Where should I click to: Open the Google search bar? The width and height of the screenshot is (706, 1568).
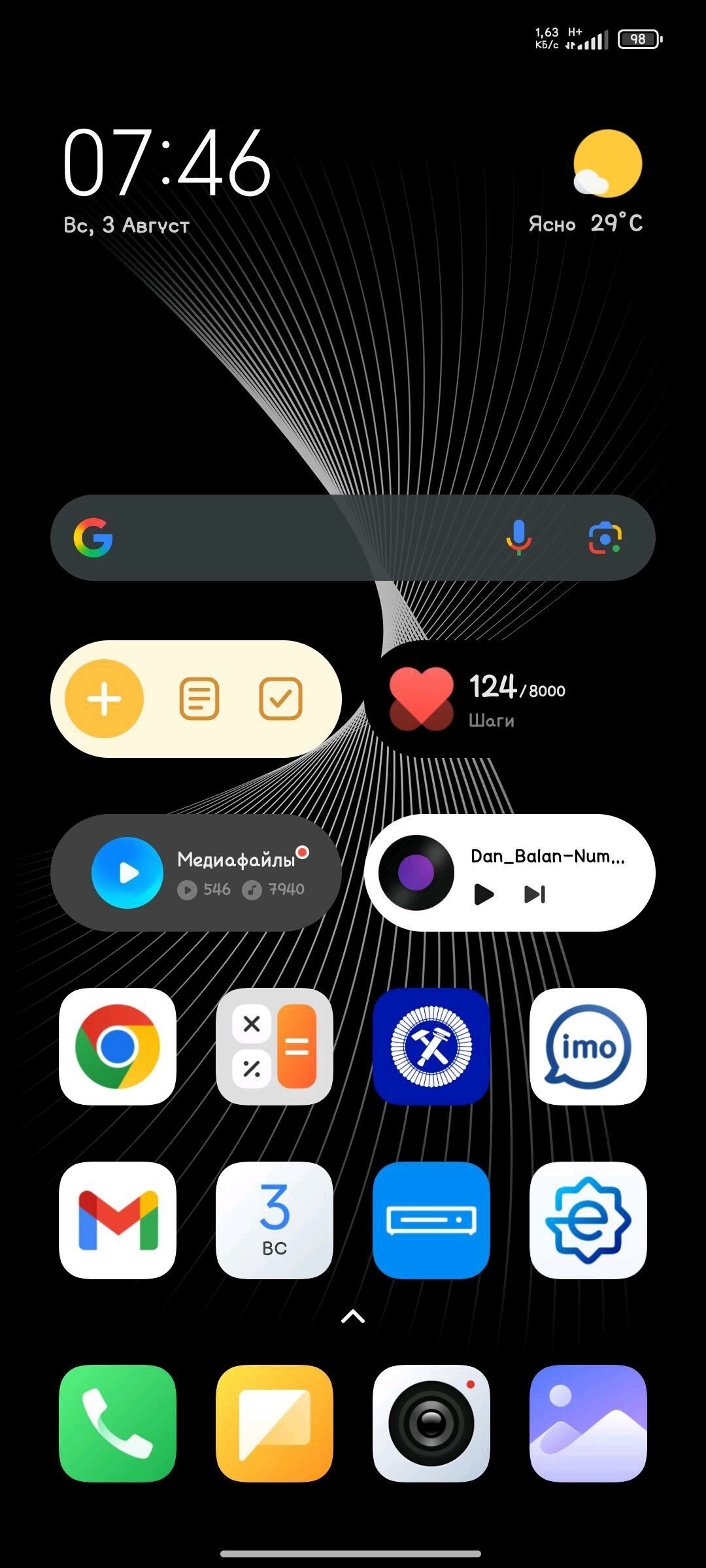tap(294, 538)
